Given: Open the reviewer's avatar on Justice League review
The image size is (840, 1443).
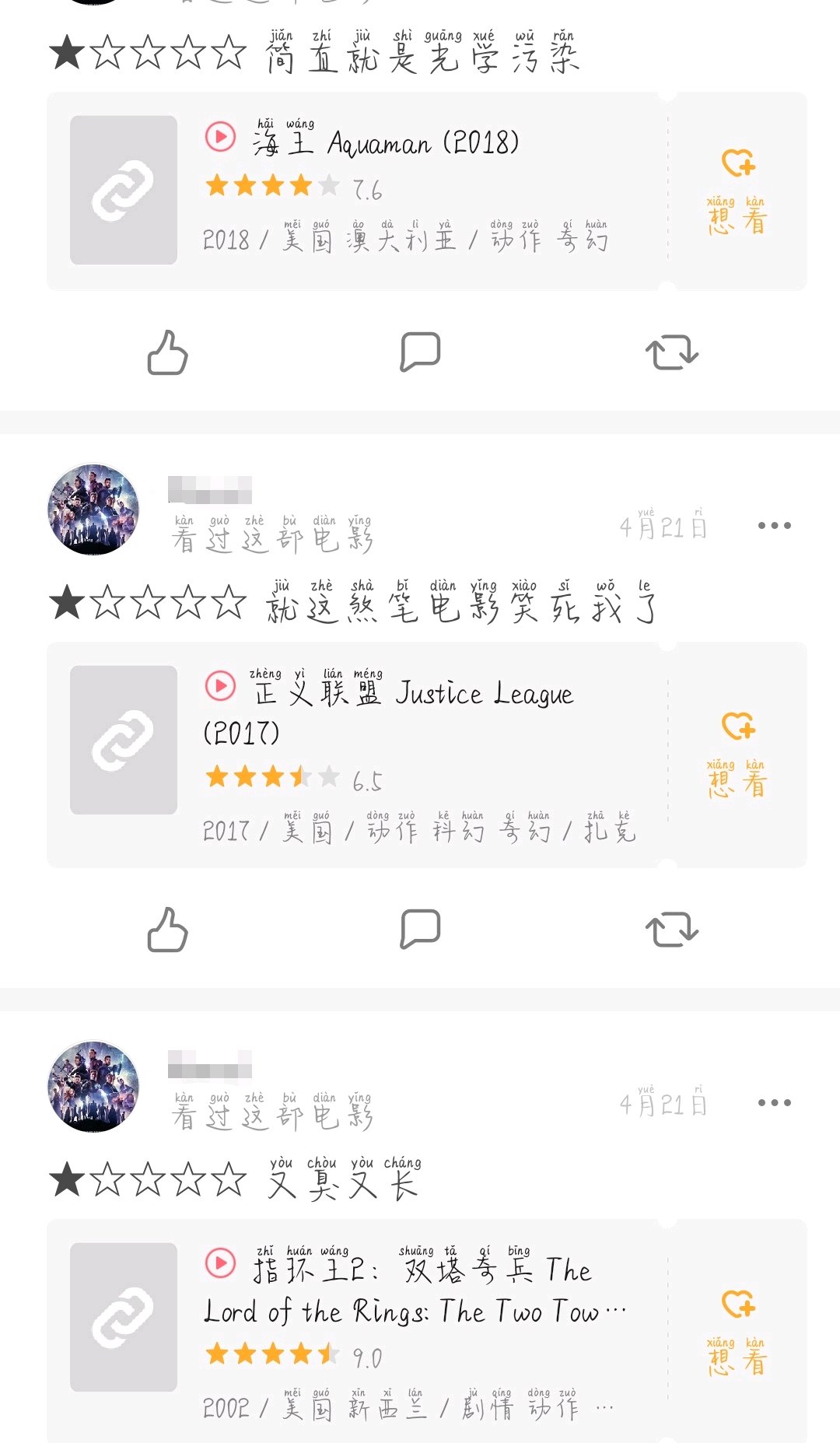Looking at the screenshot, I should coord(94,510).
